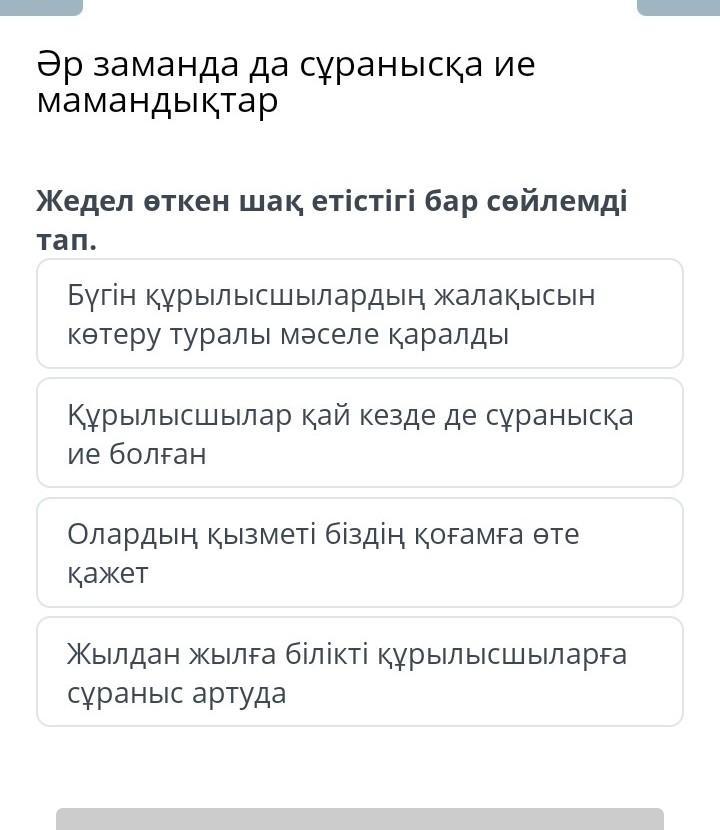Choose the answer 'Құрылысшылар қай кезде де сұранысқа ие болған'
The image size is (720, 830).
click(360, 433)
